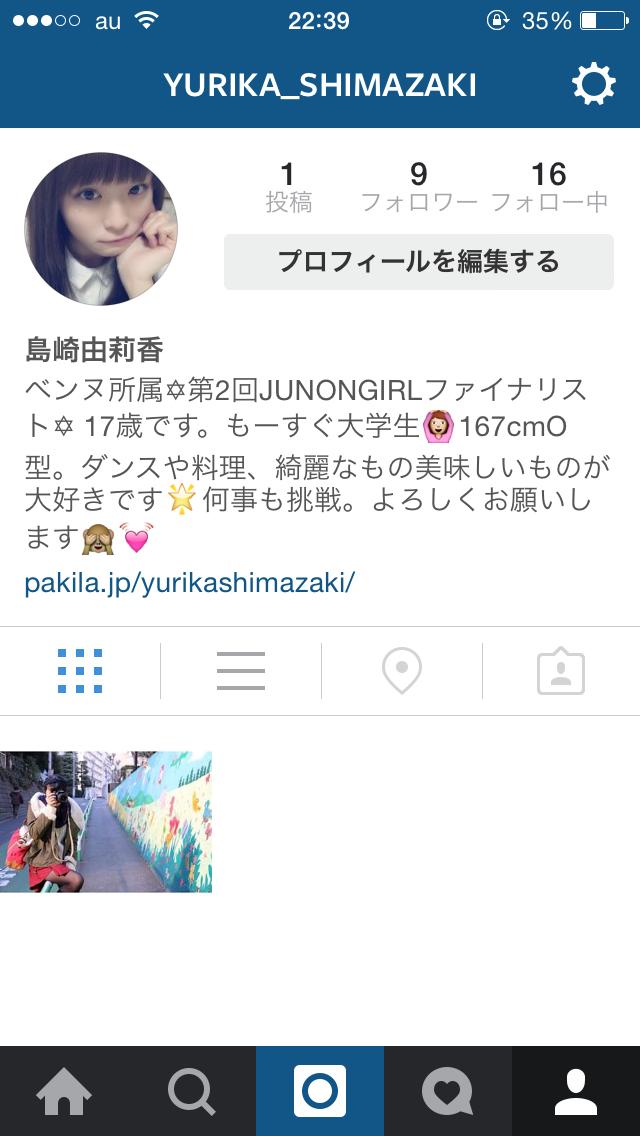This screenshot has width=640, height=1136.
Task: Open the activity heart tab
Action: pyautogui.click(x=448, y=1092)
